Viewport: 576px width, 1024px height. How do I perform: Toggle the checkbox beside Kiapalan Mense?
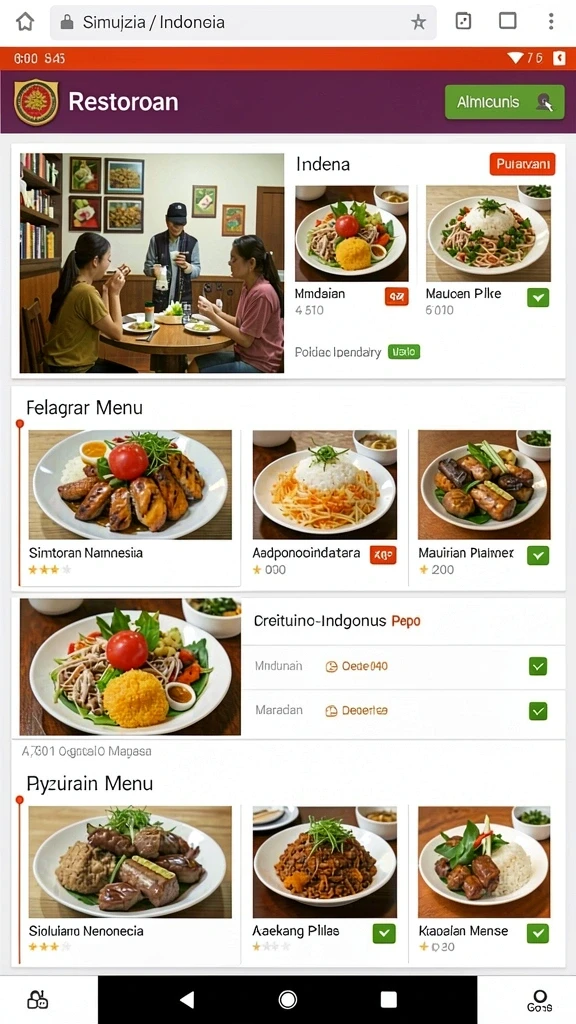tap(538, 933)
